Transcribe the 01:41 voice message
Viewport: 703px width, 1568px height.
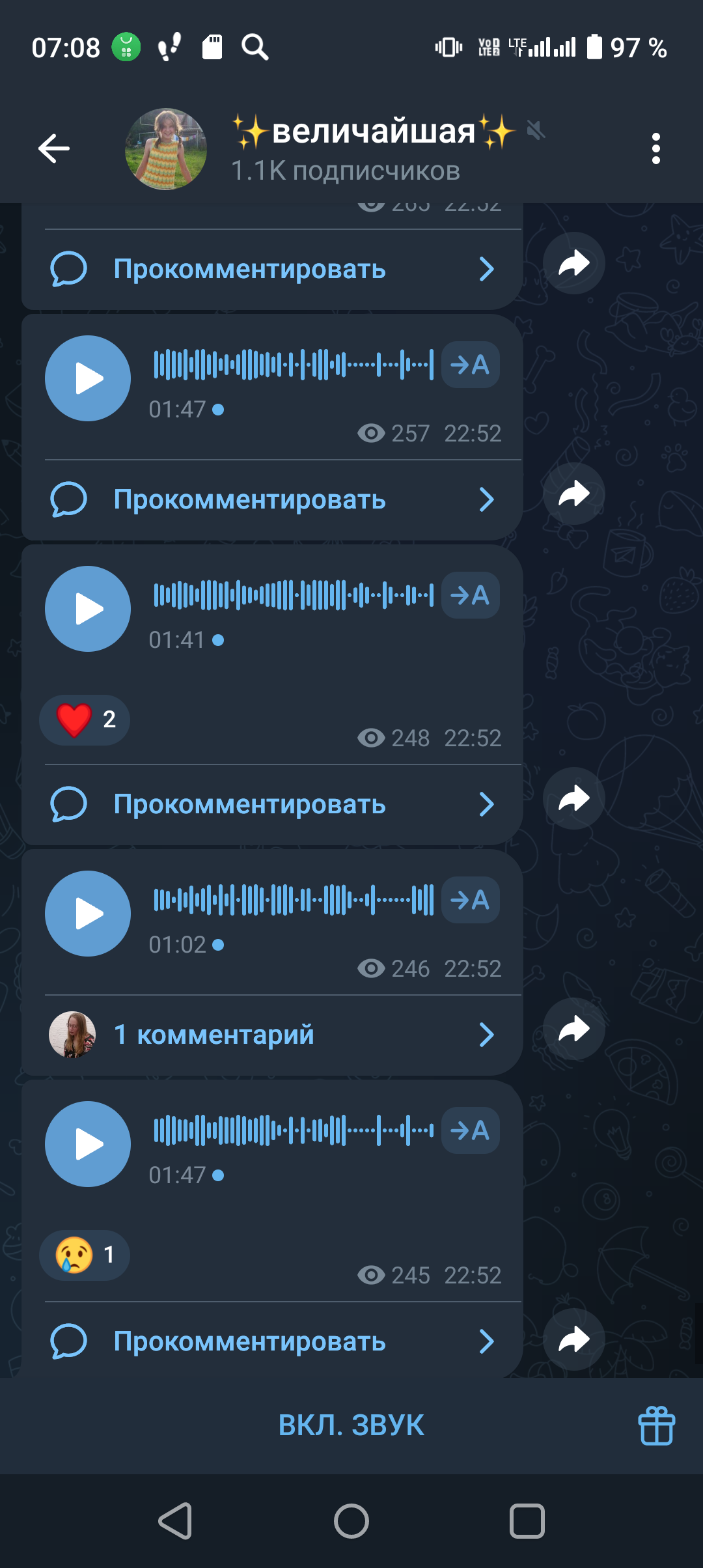pos(471,595)
